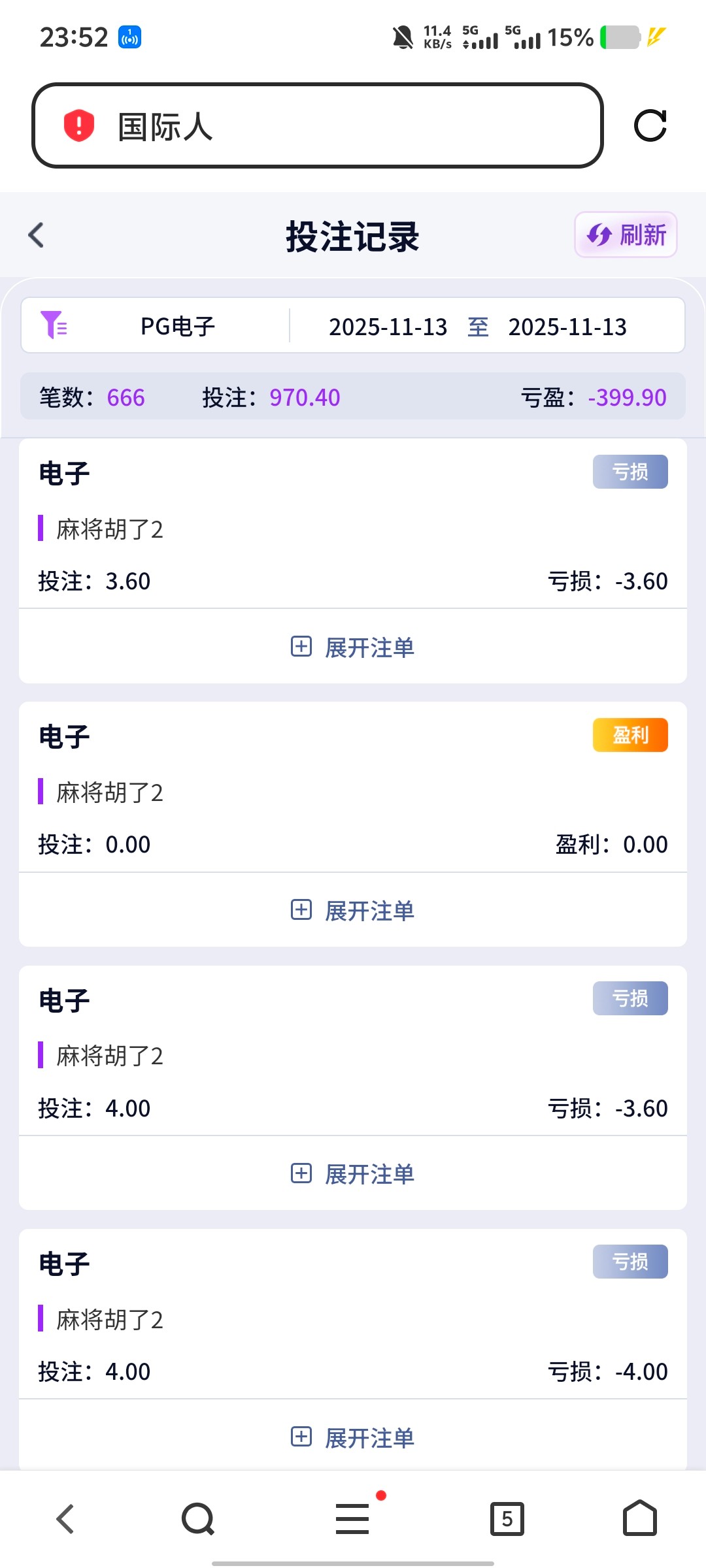Pick the start date 2025-11-13
This screenshot has width=706, height=1568.
tap(388, 327)
